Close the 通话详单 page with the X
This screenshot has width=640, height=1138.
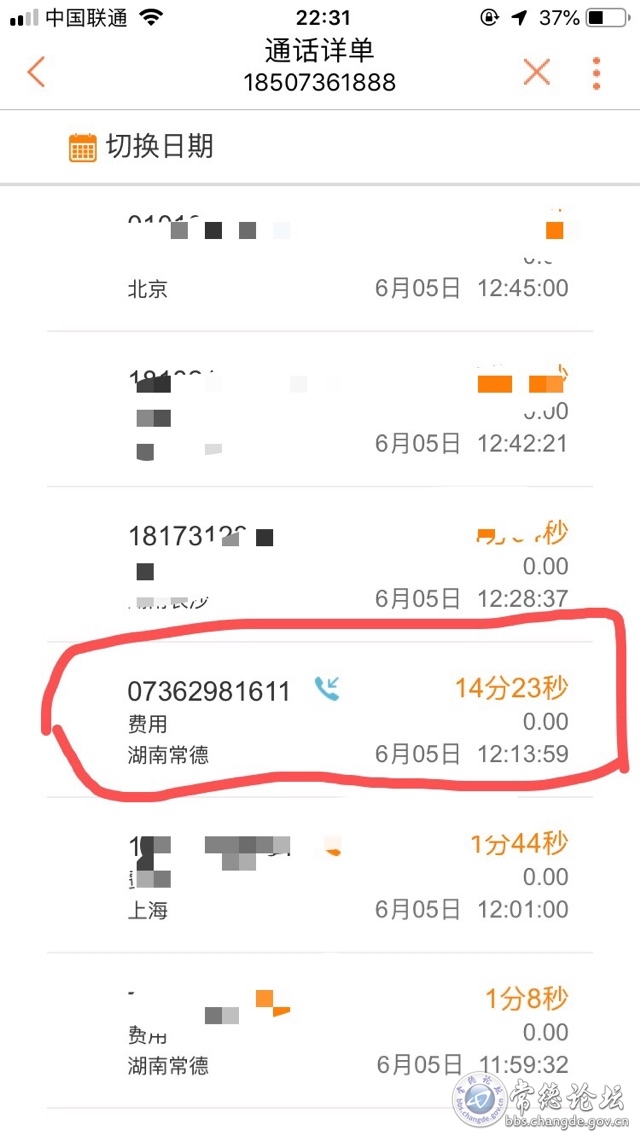[537, 72]
